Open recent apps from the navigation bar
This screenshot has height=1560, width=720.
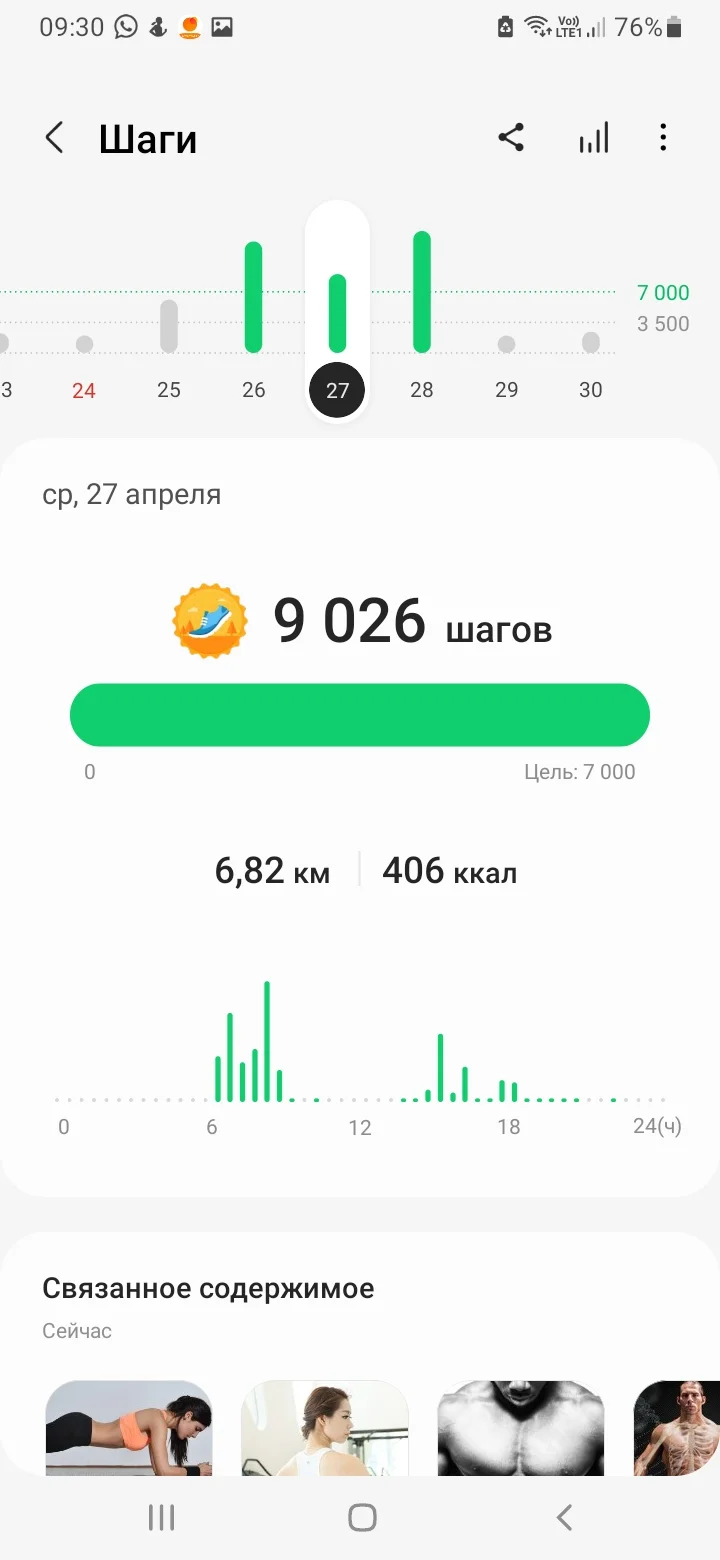pos(161,1518)
